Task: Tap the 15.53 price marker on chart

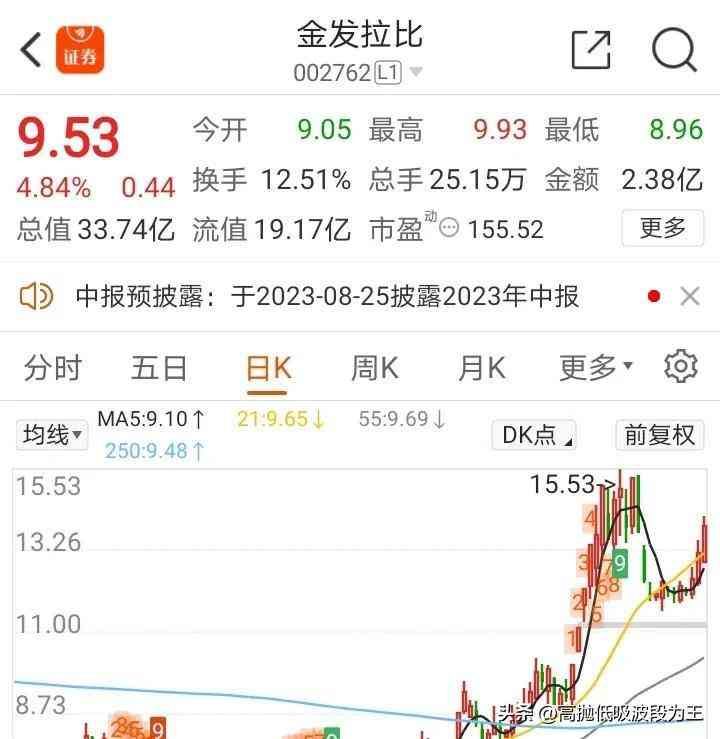Action: coord(563,485)
